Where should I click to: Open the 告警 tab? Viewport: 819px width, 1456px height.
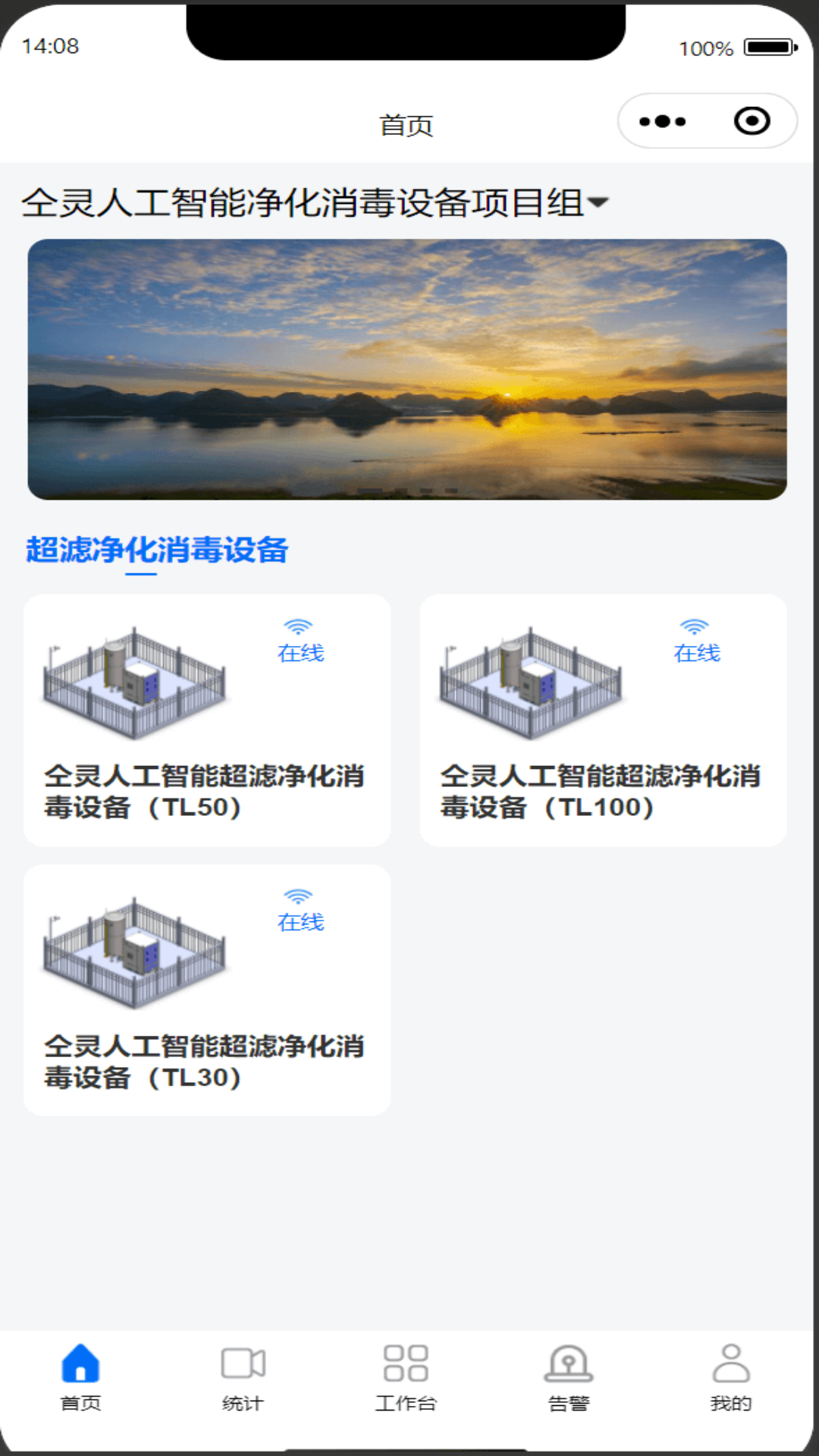pos(569,1376)
